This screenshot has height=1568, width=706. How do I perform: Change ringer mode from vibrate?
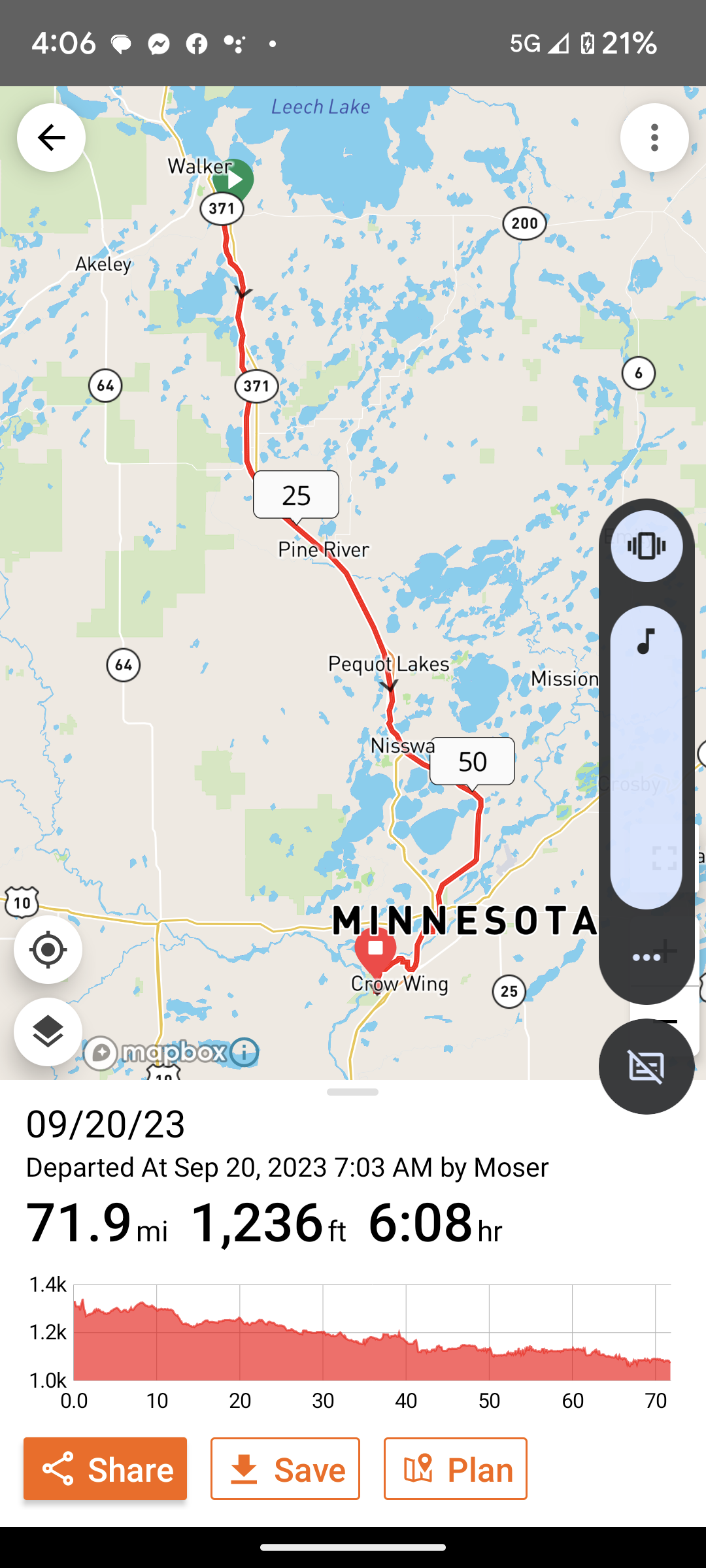647,546
